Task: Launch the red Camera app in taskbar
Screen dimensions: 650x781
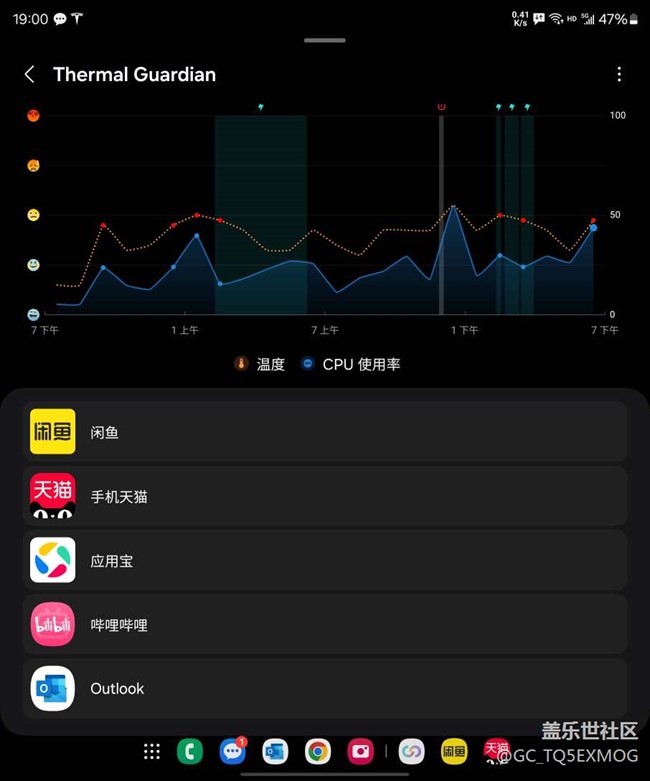Action: (360, 752)
